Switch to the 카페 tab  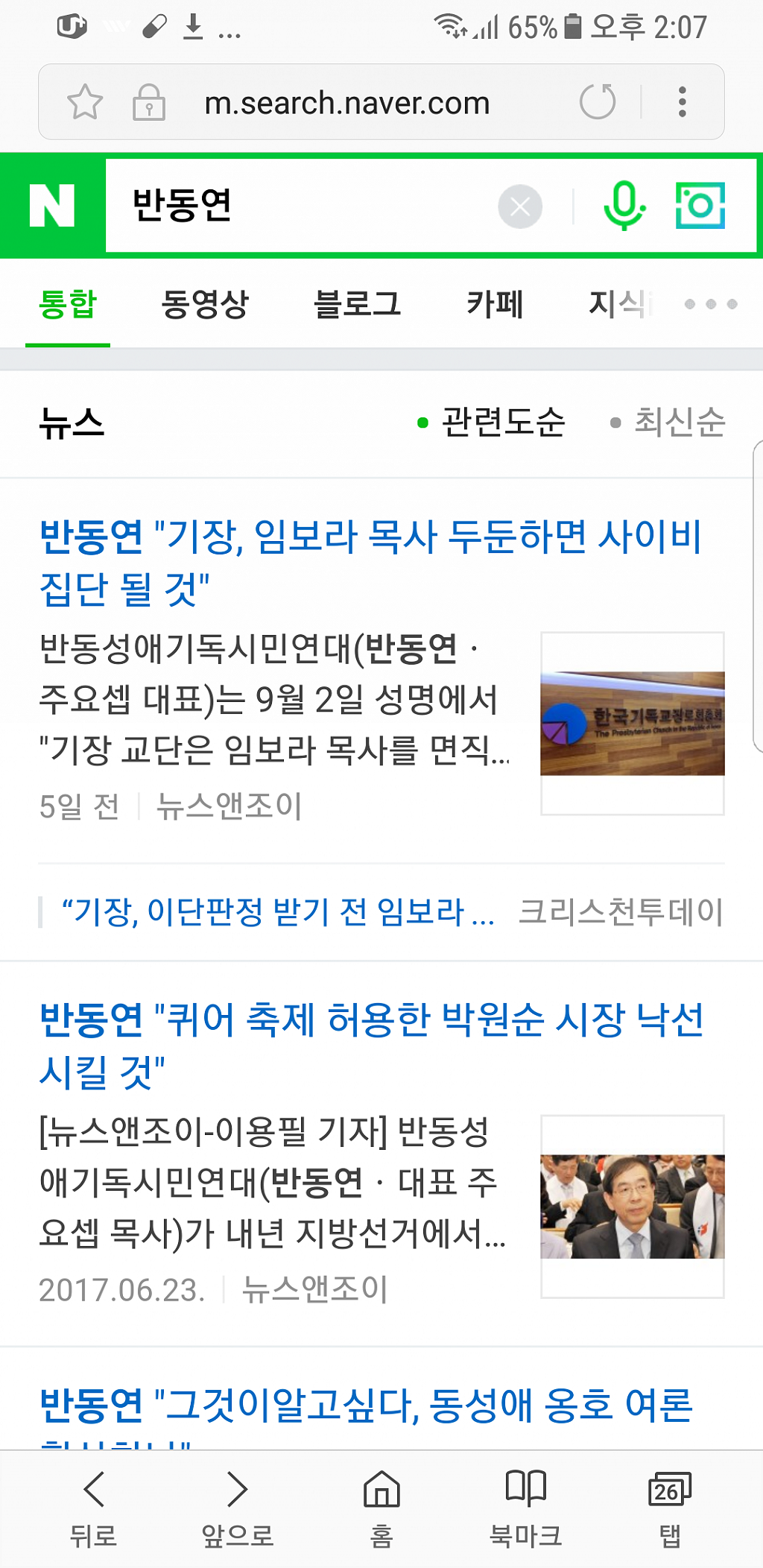tap(495, 304)
